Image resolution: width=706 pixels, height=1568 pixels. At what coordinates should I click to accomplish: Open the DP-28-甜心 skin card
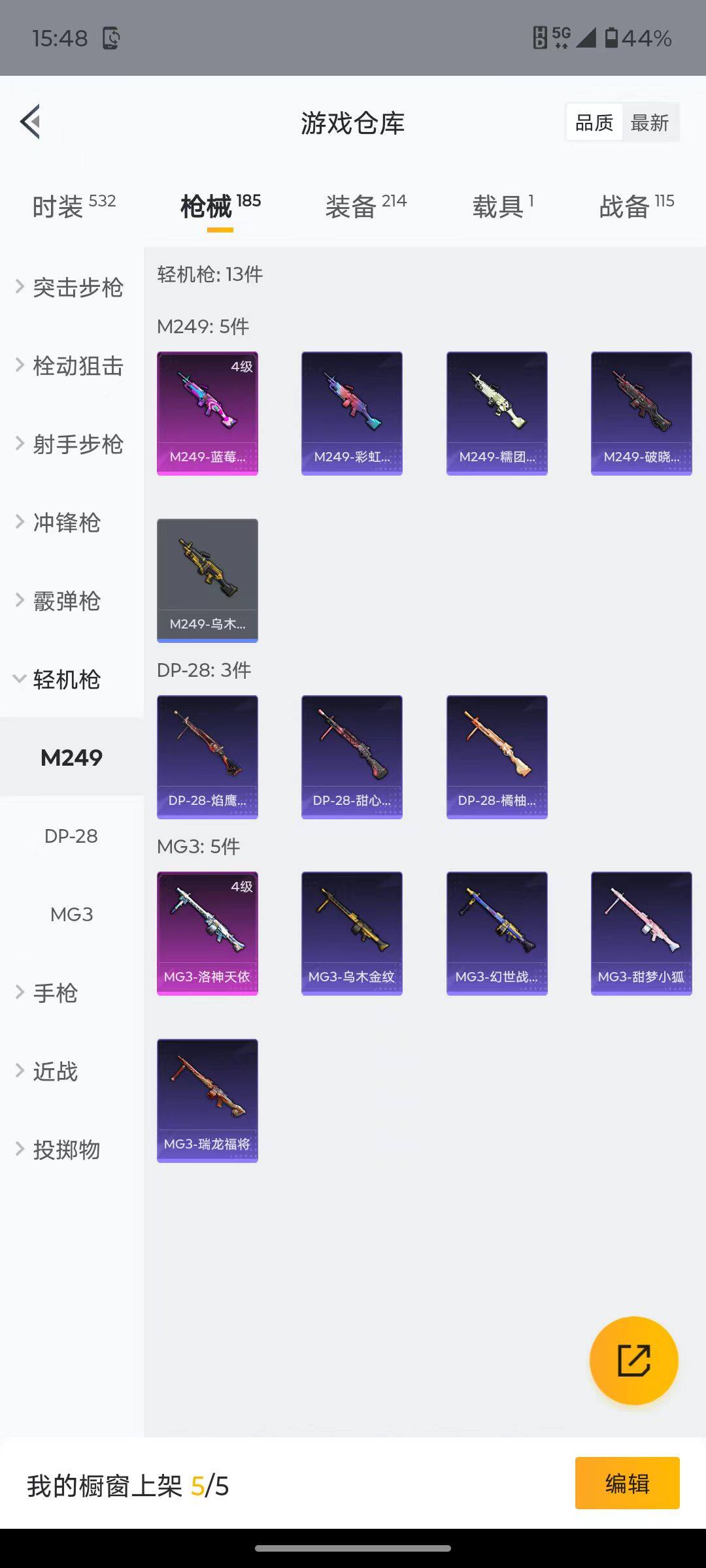[x=352, y=757]
